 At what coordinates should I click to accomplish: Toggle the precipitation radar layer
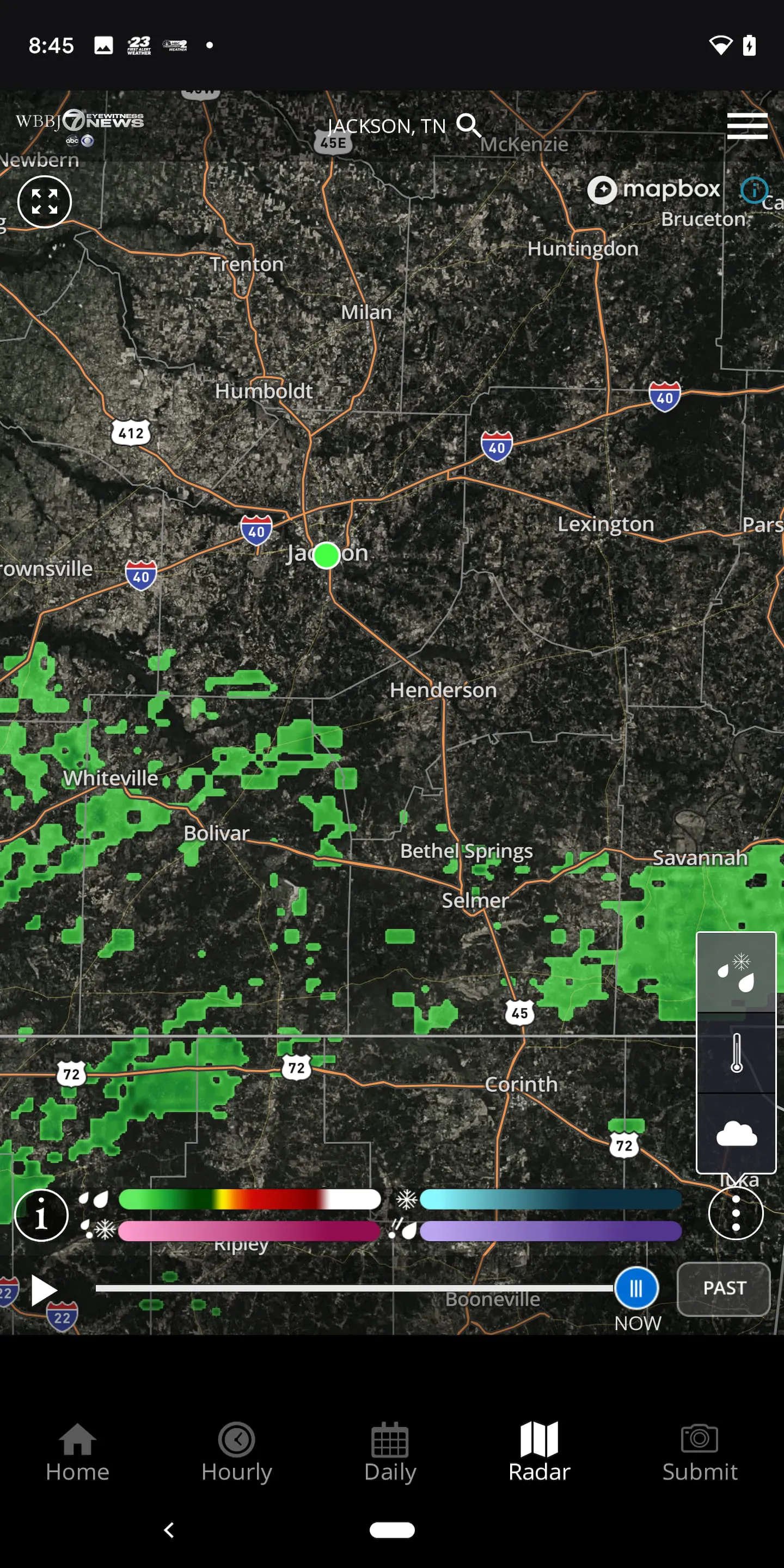click(x=737, y=973)
